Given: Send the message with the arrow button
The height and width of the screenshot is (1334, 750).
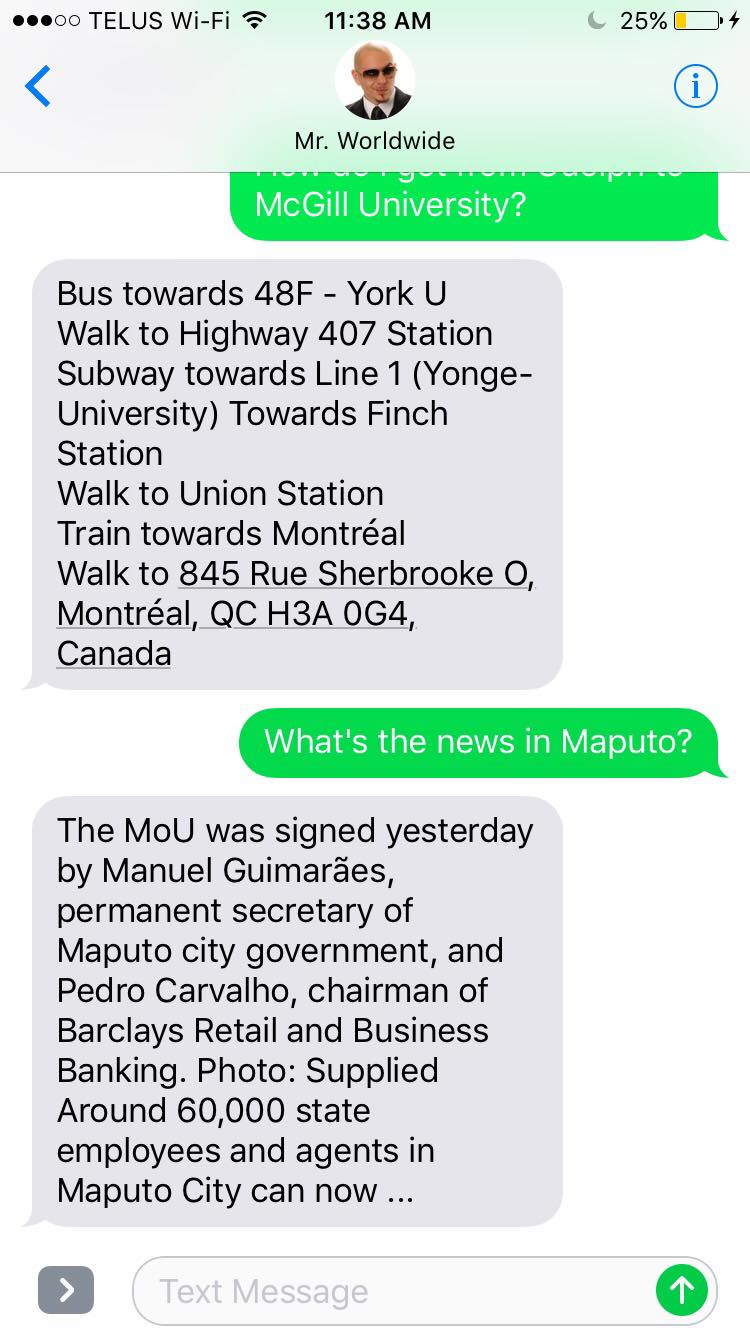Looking at the screenshot, I should [x=682, y=1291].
